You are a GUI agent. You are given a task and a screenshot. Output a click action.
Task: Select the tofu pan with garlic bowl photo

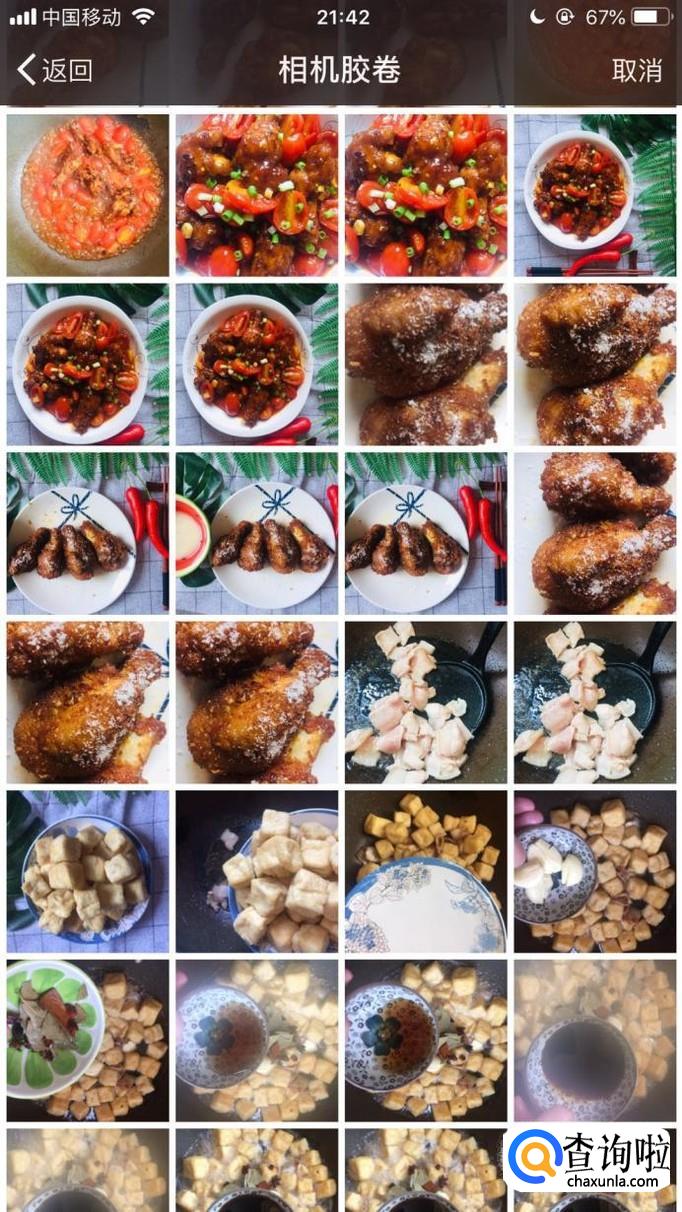(594, 871)
